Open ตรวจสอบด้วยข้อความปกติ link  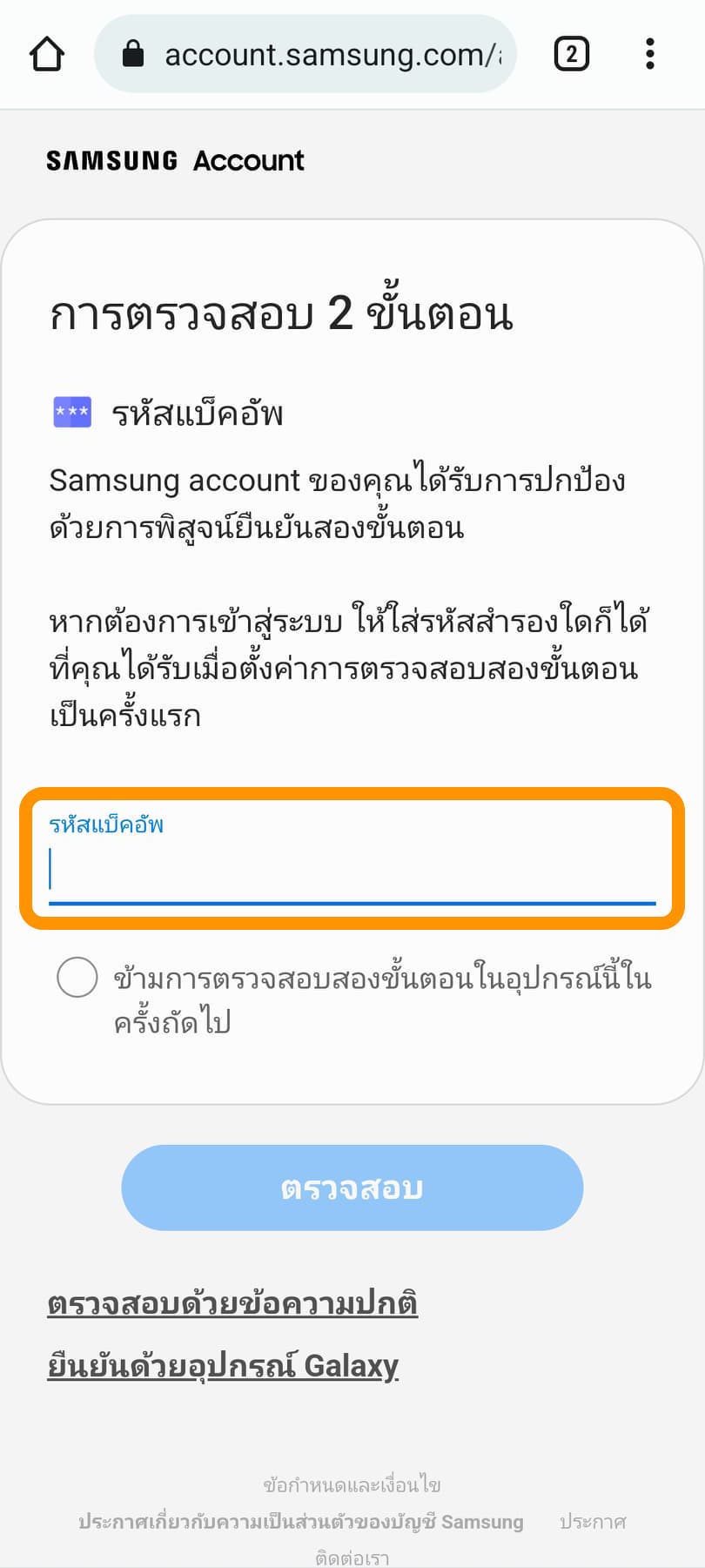click(x=232, y=1303)
